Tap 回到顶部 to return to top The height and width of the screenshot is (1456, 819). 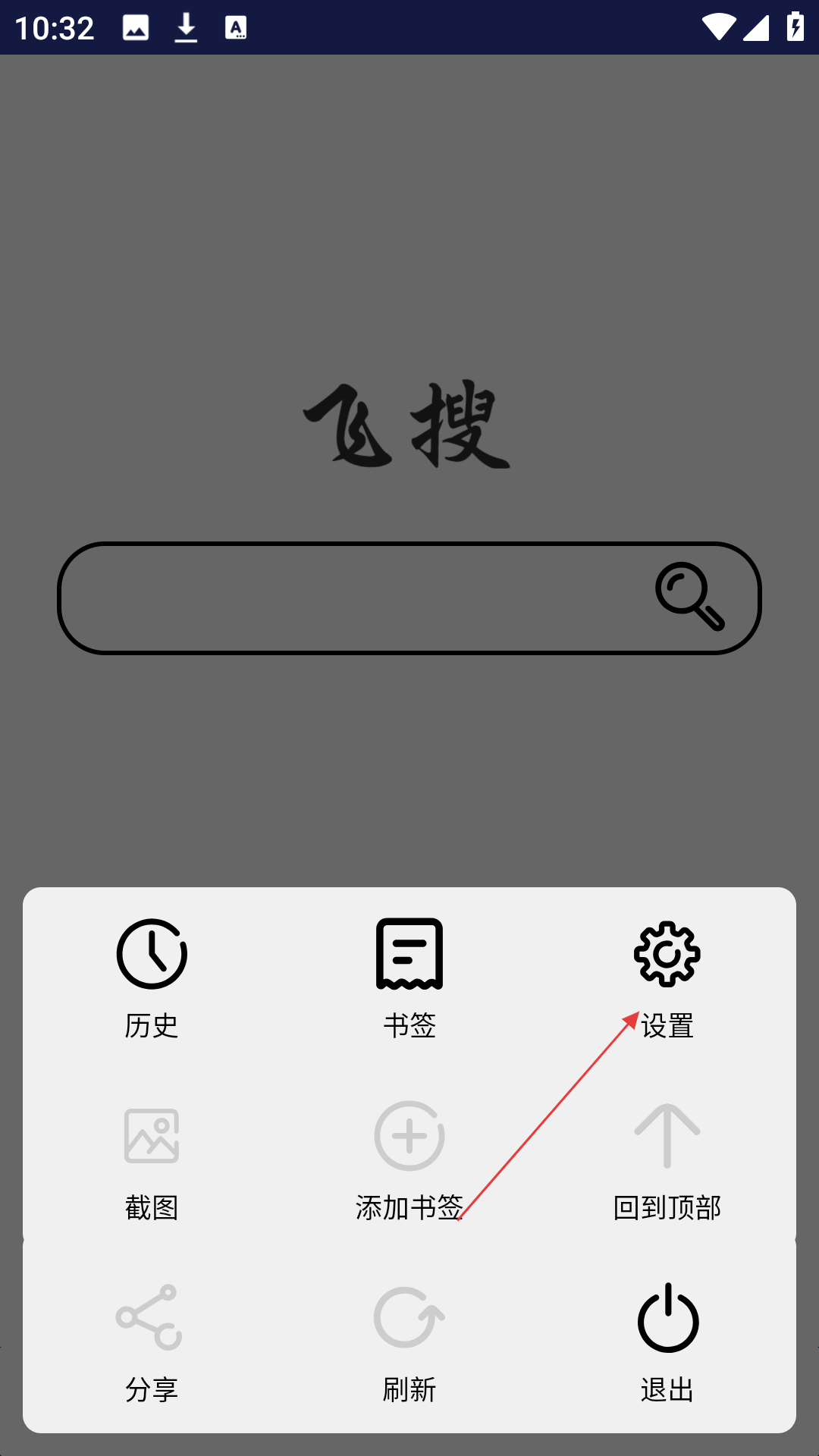(667, 1160)
